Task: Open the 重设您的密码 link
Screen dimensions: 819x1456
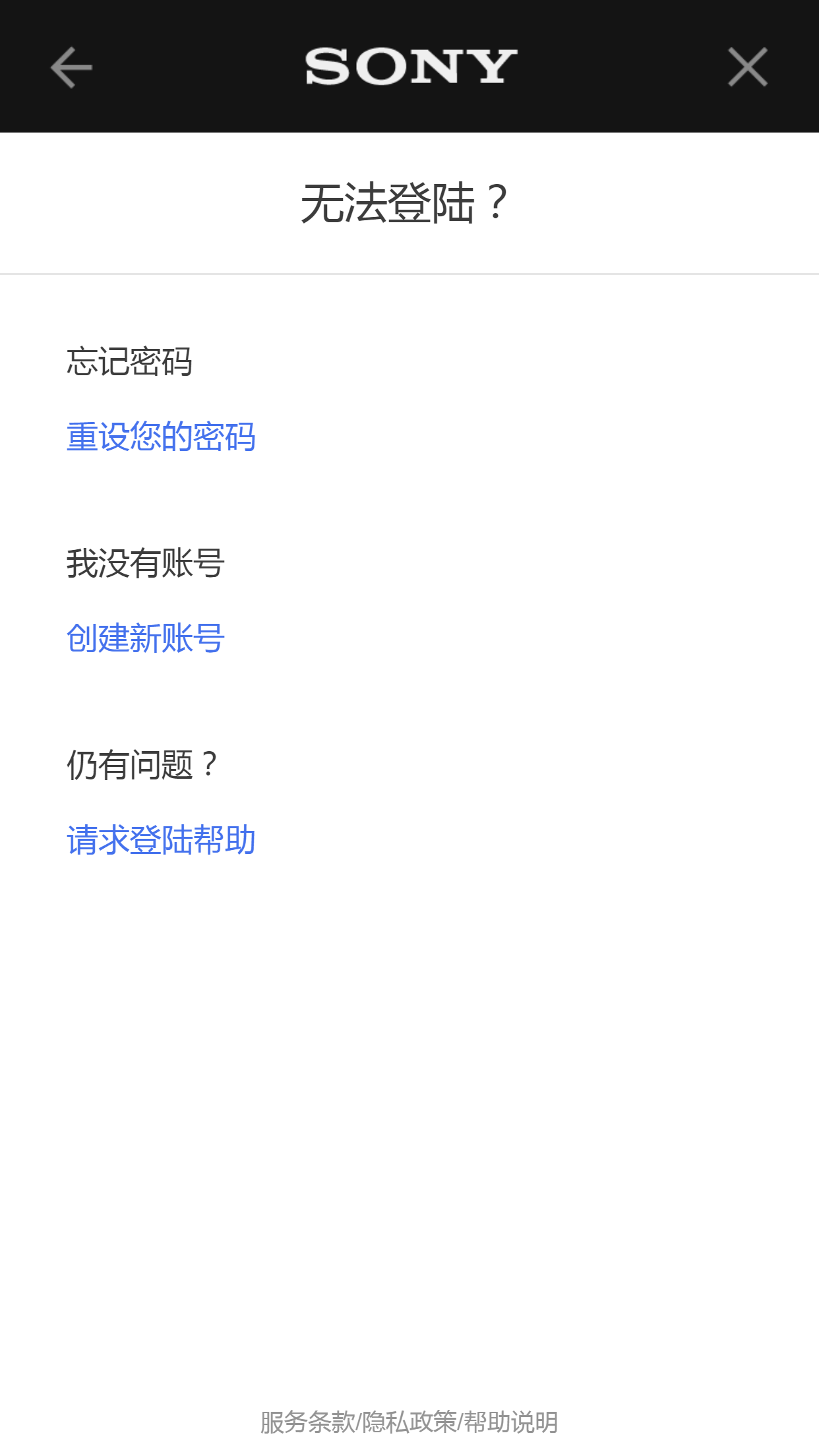Action: pos(161,437)
